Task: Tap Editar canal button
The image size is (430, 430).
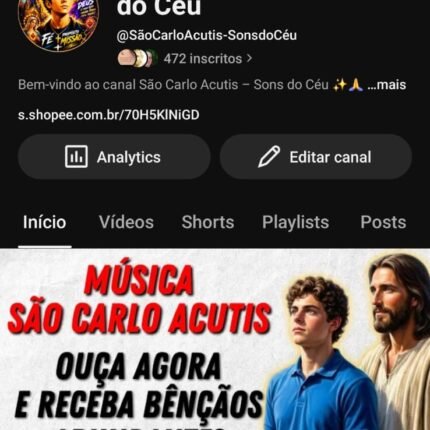Action: (316, 157)
